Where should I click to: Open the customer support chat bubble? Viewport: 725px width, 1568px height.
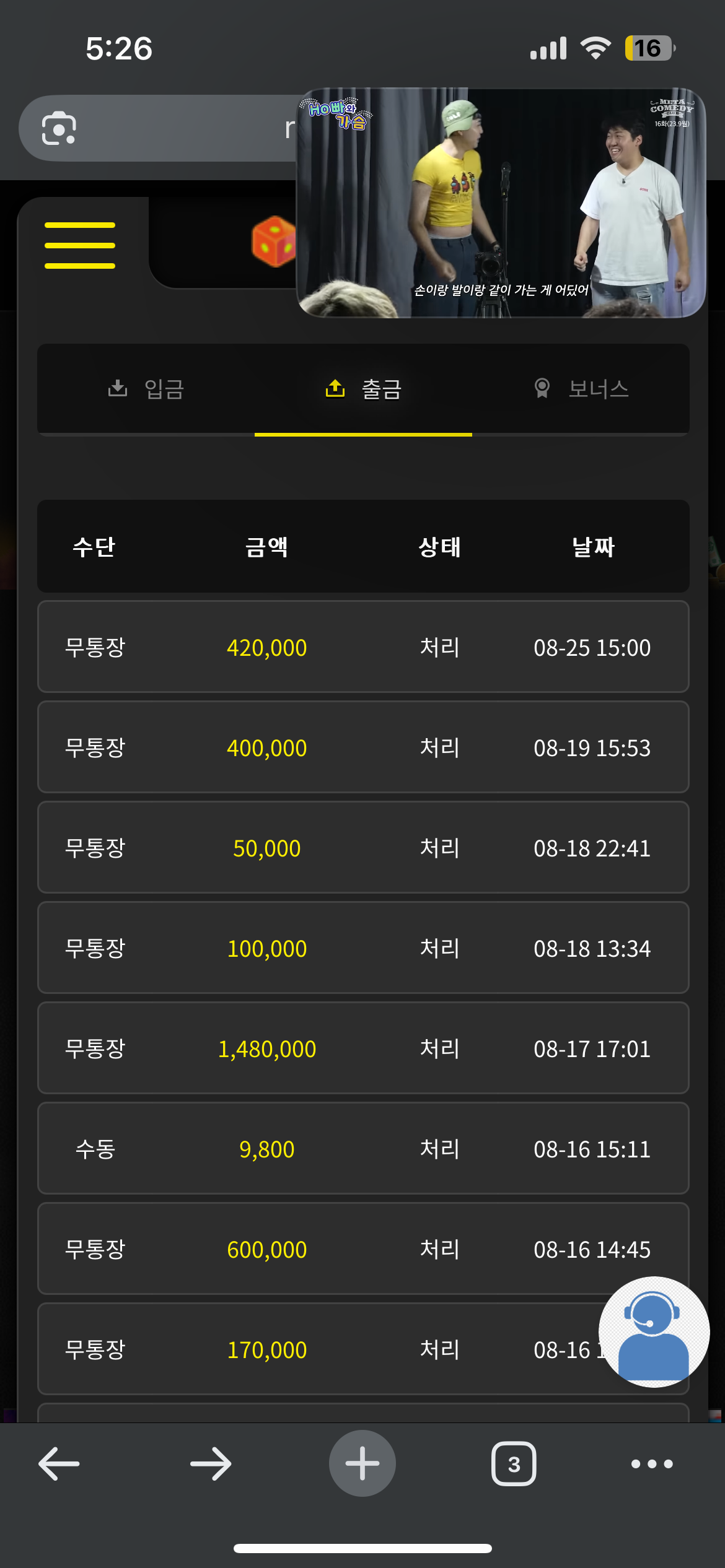click(654, 1331)
